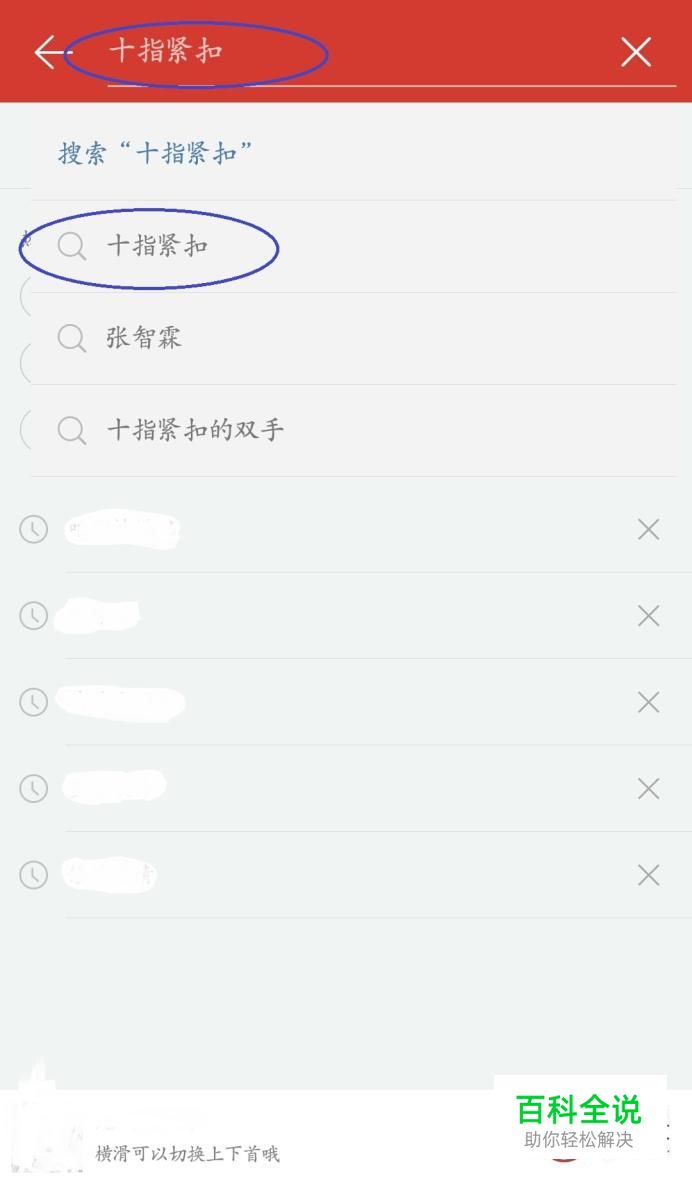Select the suggestion 十指紧扣
The image size is (692, 1184).
tap(352, 246)
